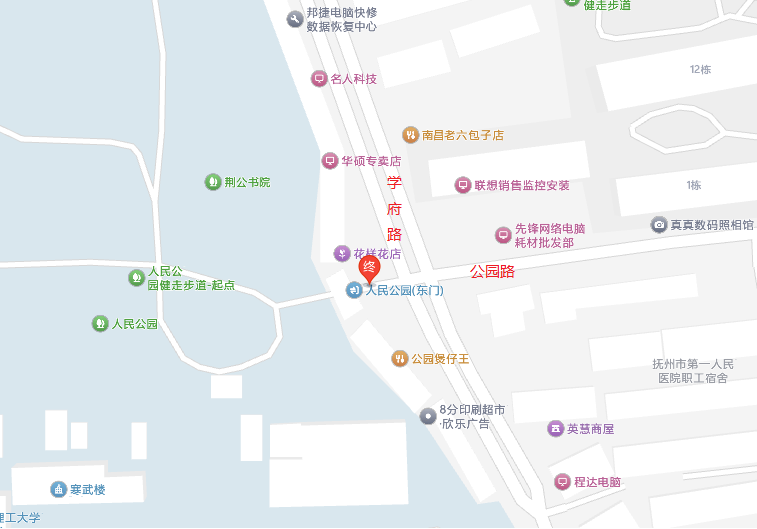Select 华硕专卖店 store marker
The image size is (757, 529).
329,161
